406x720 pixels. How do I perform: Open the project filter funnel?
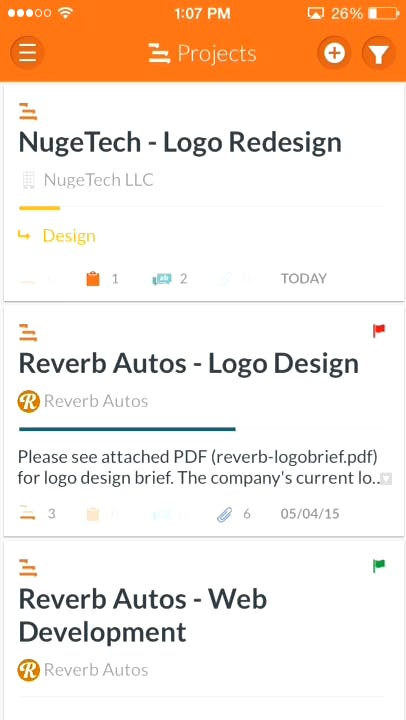378,53
